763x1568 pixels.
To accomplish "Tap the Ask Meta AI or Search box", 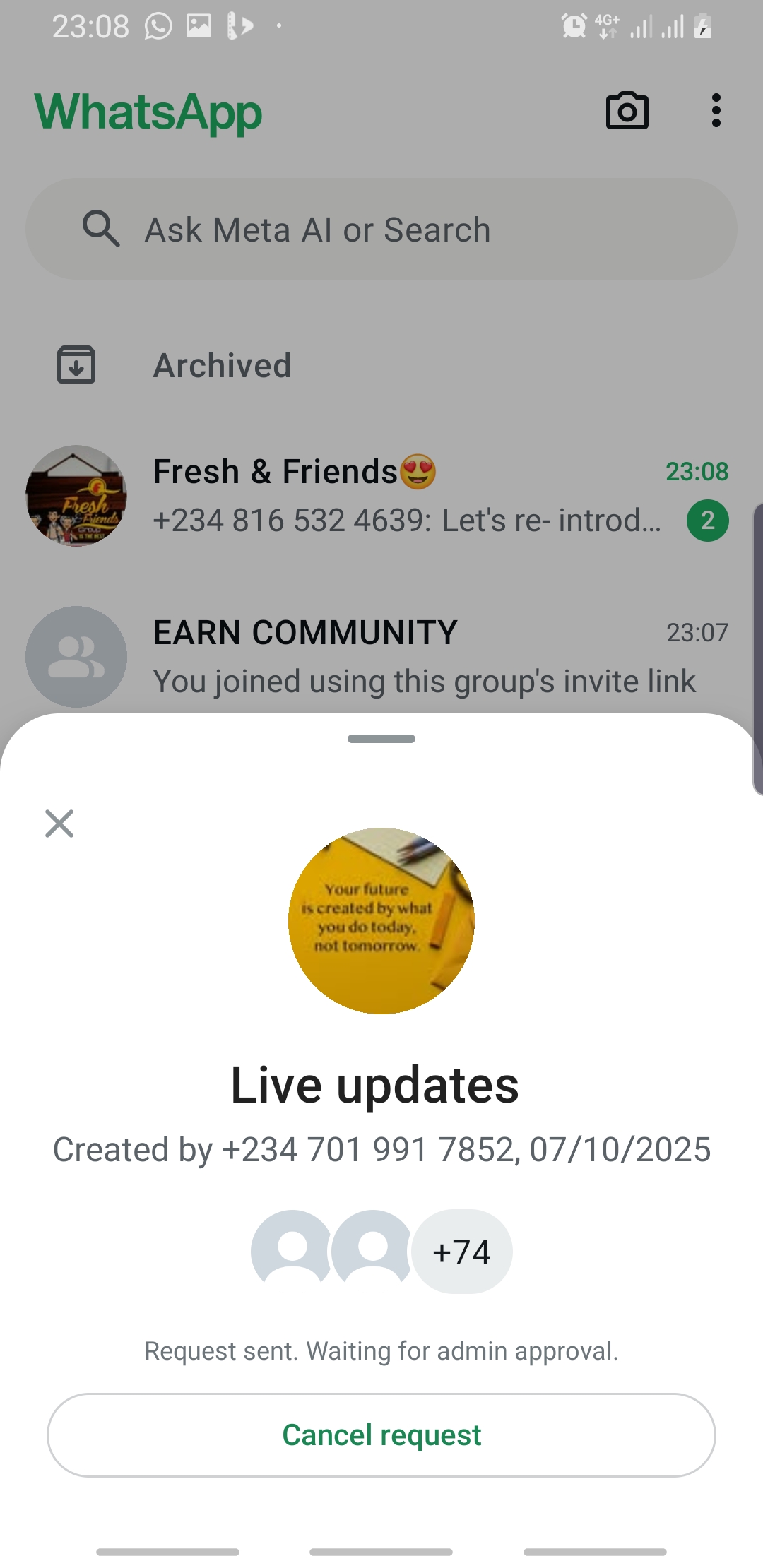I will pyautogui.click(x=381, y=230).
